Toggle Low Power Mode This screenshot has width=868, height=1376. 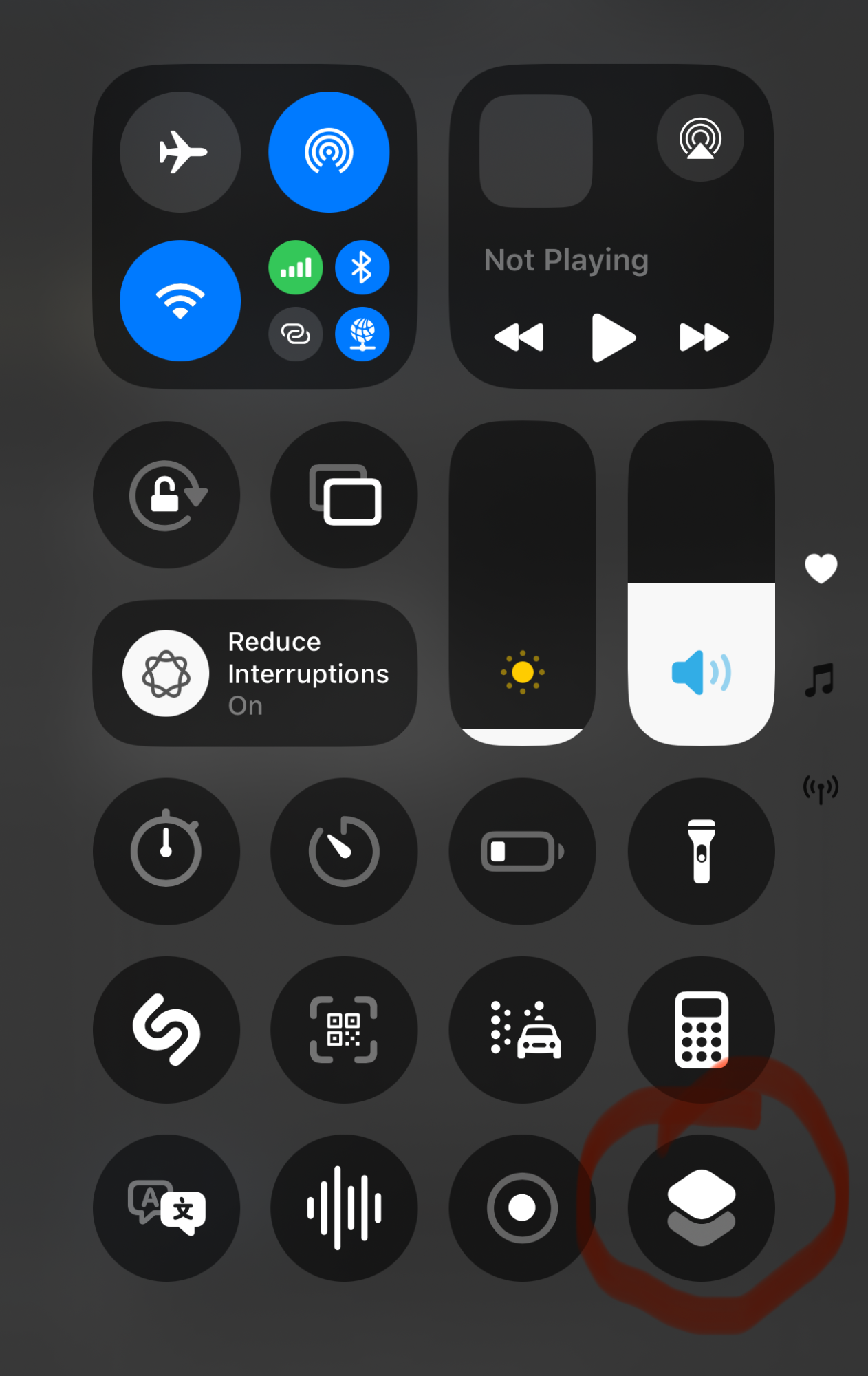pyautogui.click(x=523, y=852)
